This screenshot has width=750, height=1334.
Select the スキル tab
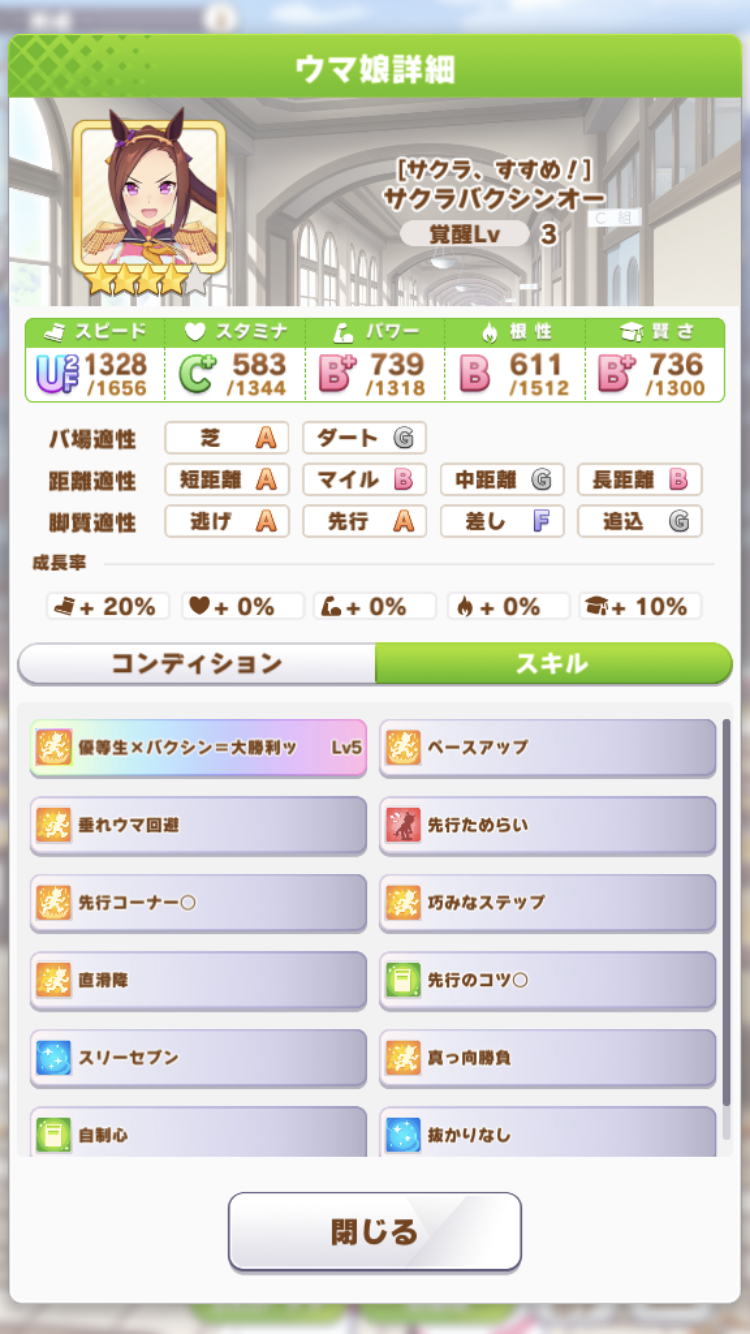553,664
